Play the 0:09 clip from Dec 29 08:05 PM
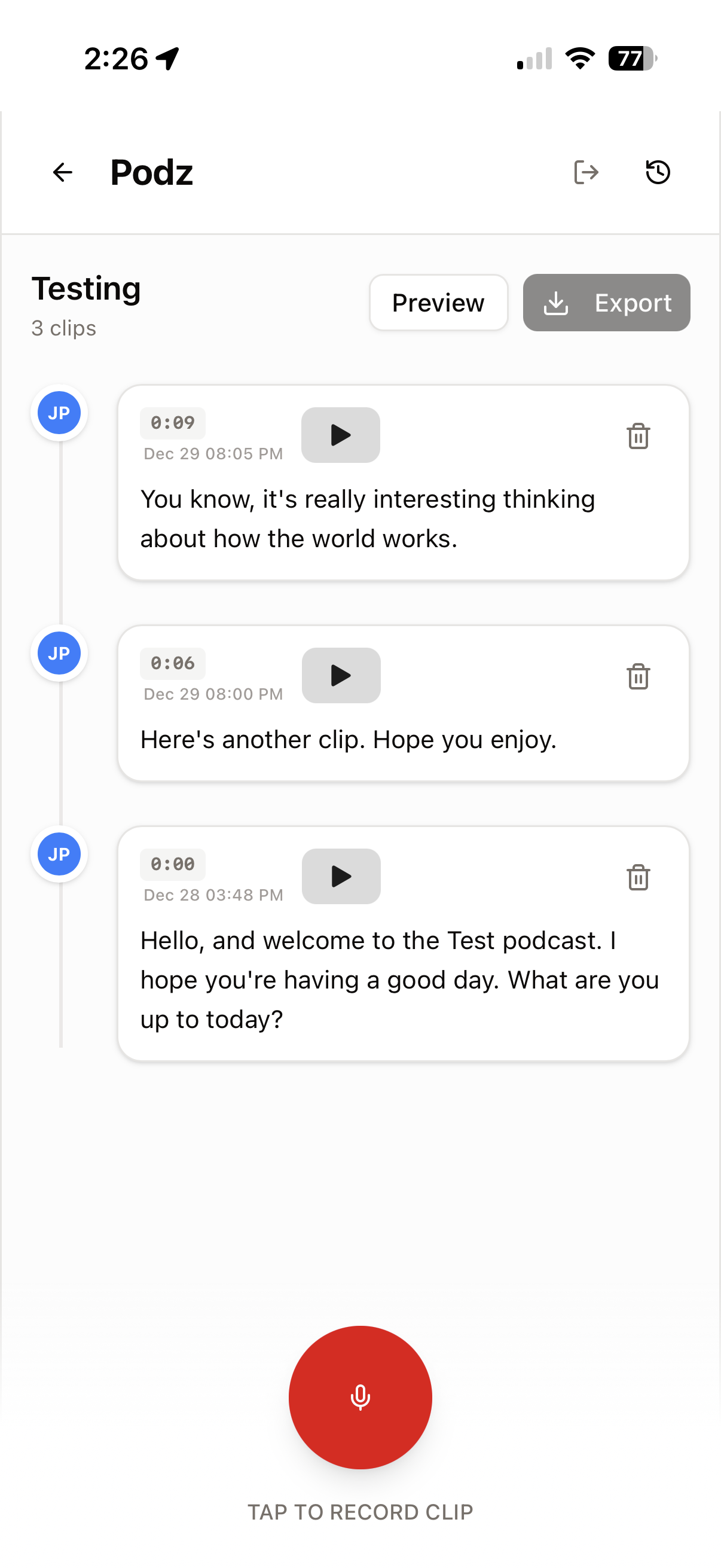The image size is (721, 1568). tap(341, 435)
